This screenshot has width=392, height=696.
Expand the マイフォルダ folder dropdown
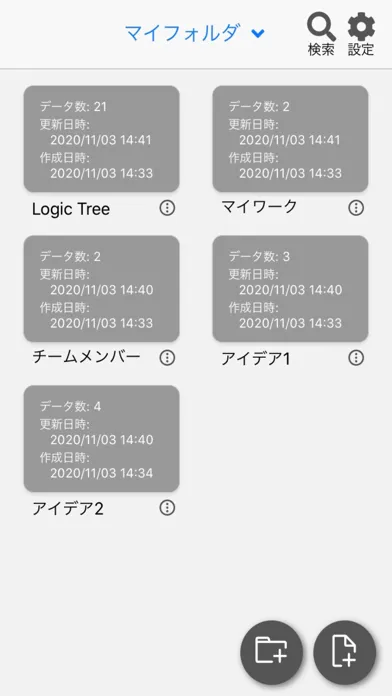pos(194,33)
